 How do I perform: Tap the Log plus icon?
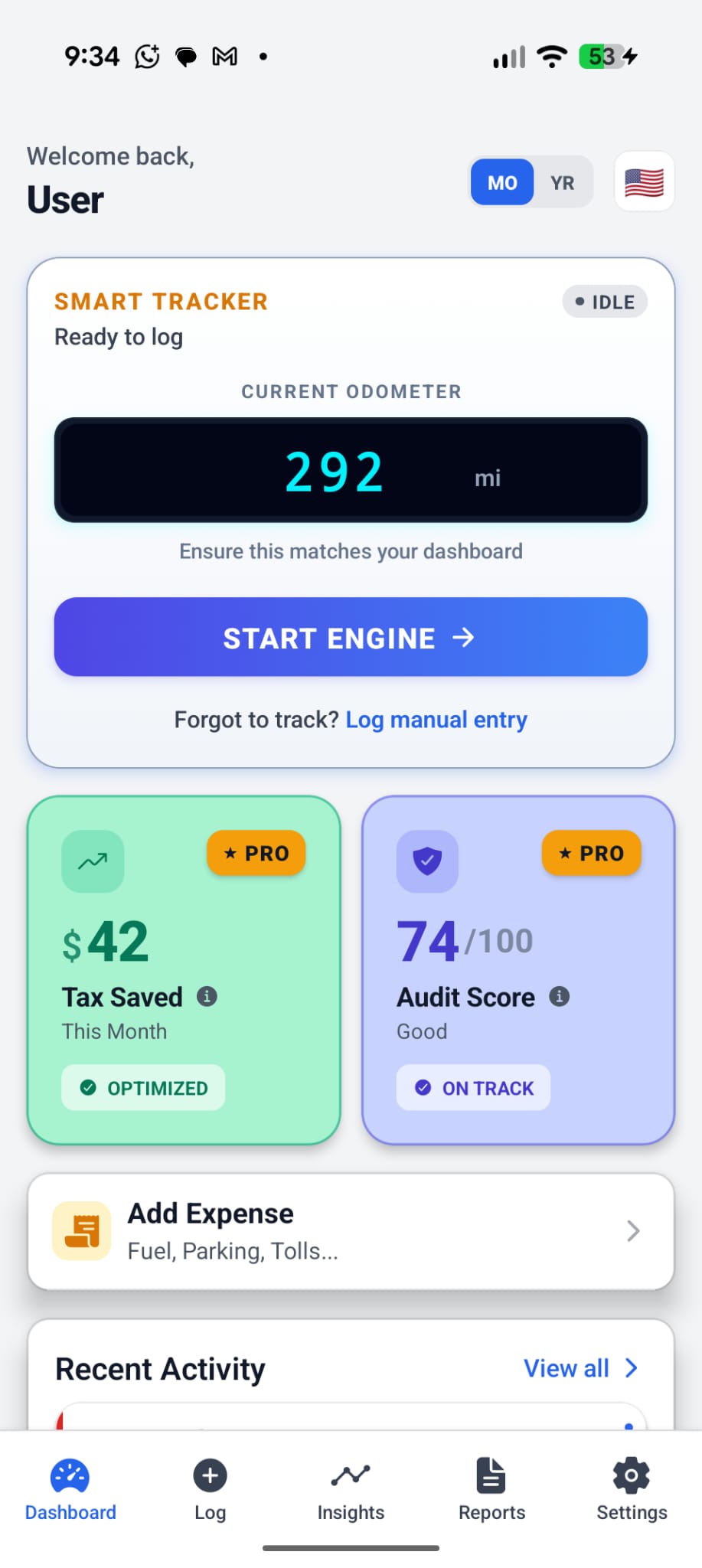click(210, 1474)
